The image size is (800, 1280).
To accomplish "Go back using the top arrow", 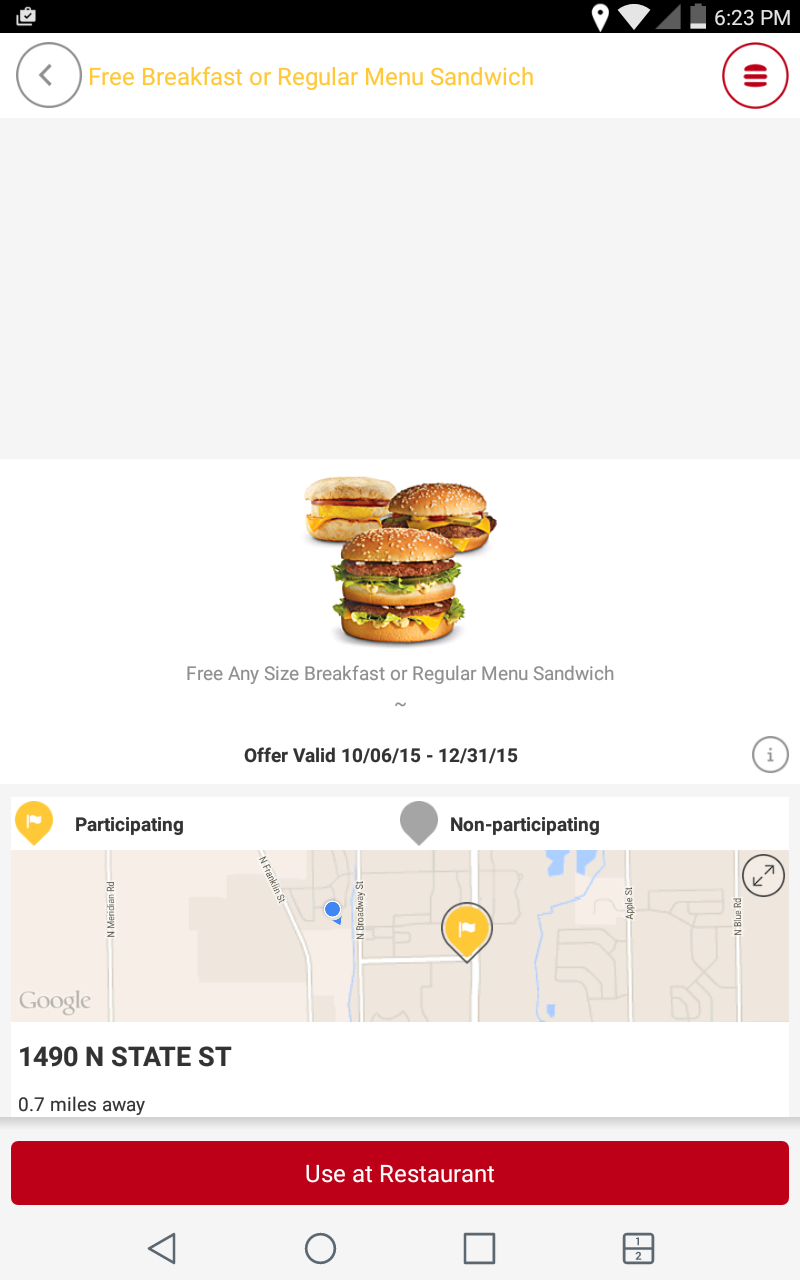I will [x=48, y=76].
